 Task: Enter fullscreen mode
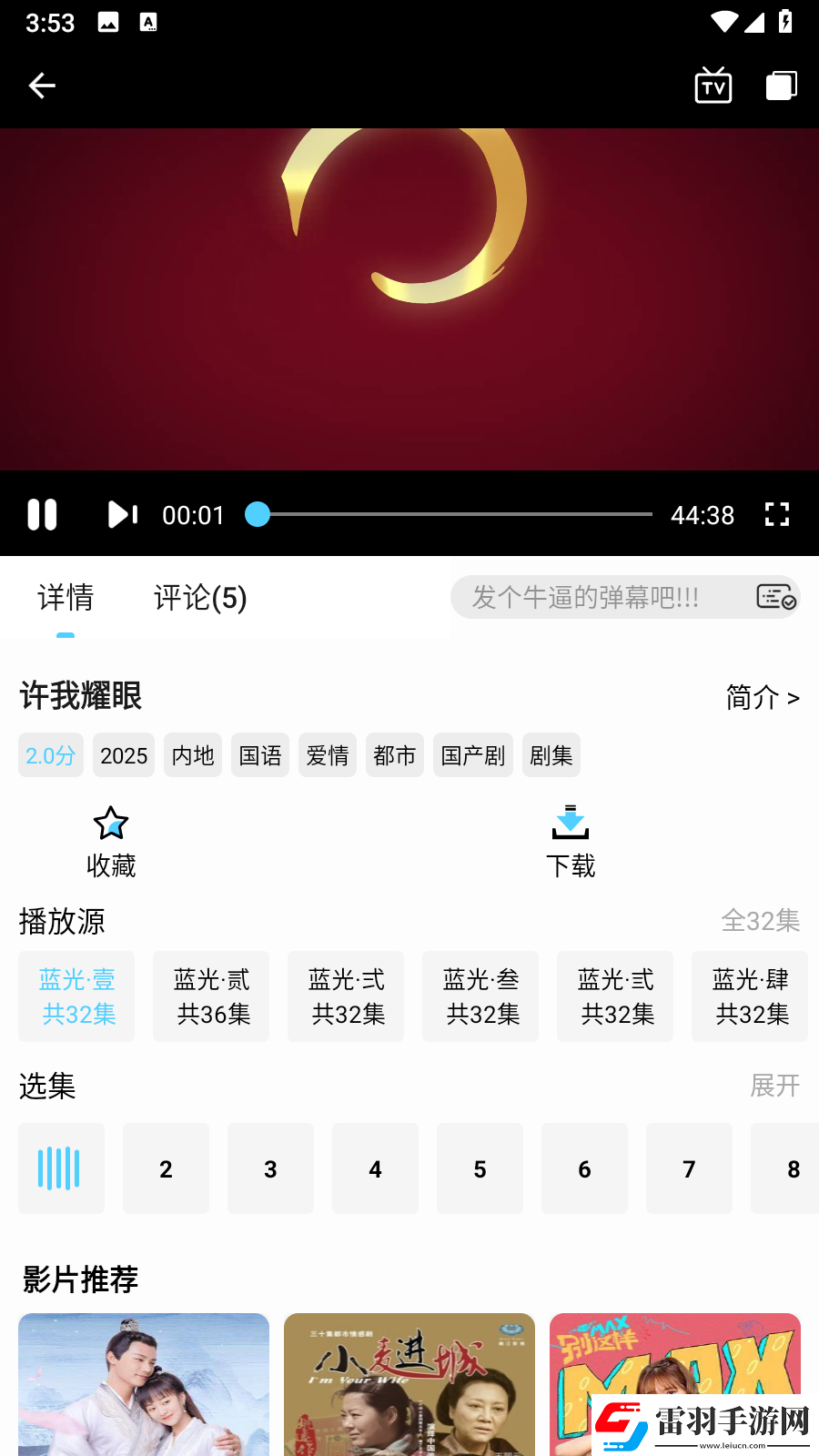(x=776, y=514)
